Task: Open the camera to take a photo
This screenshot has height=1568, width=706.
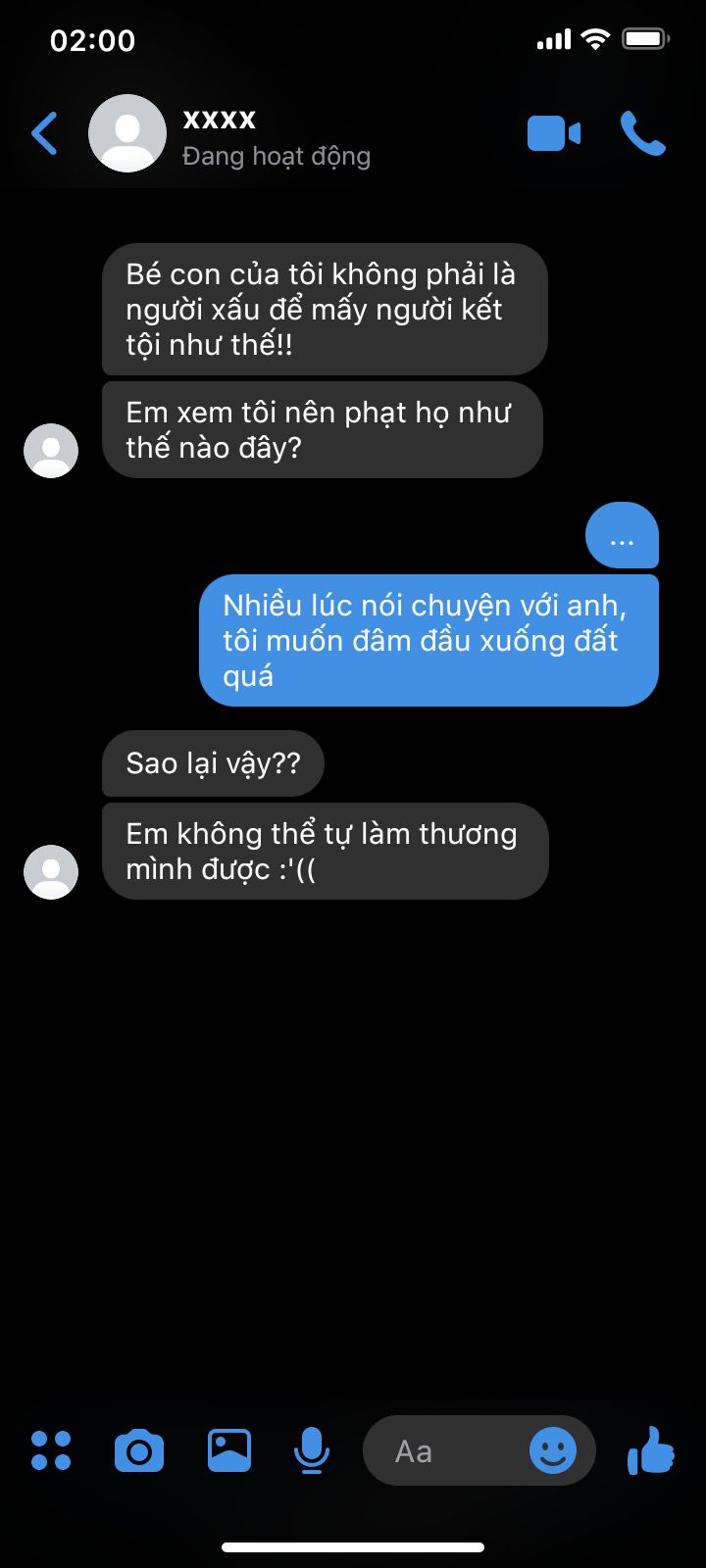Action: pyautogui.click(x=139, y=1450)
